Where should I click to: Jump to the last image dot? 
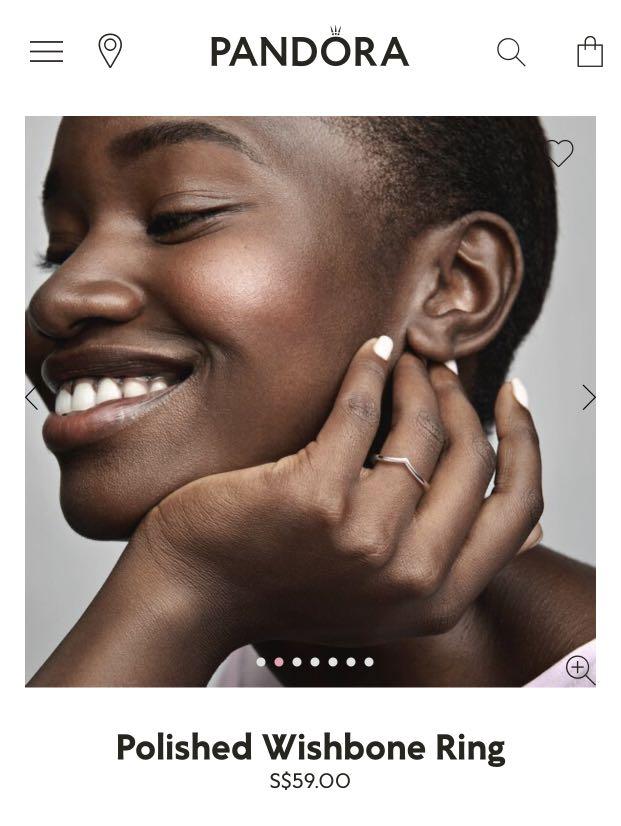[x=369, y=662]
